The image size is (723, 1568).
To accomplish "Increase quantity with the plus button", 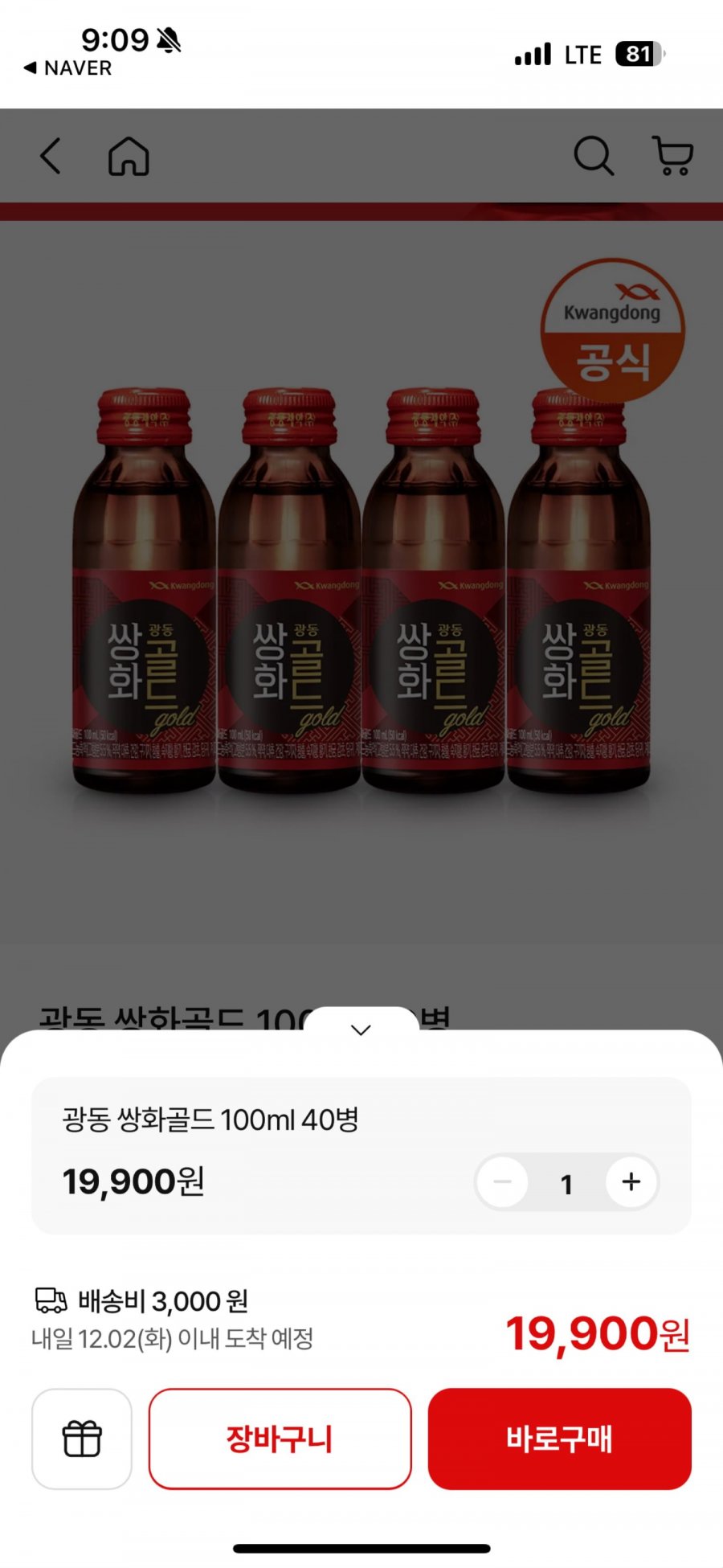I will point(631,1181).
